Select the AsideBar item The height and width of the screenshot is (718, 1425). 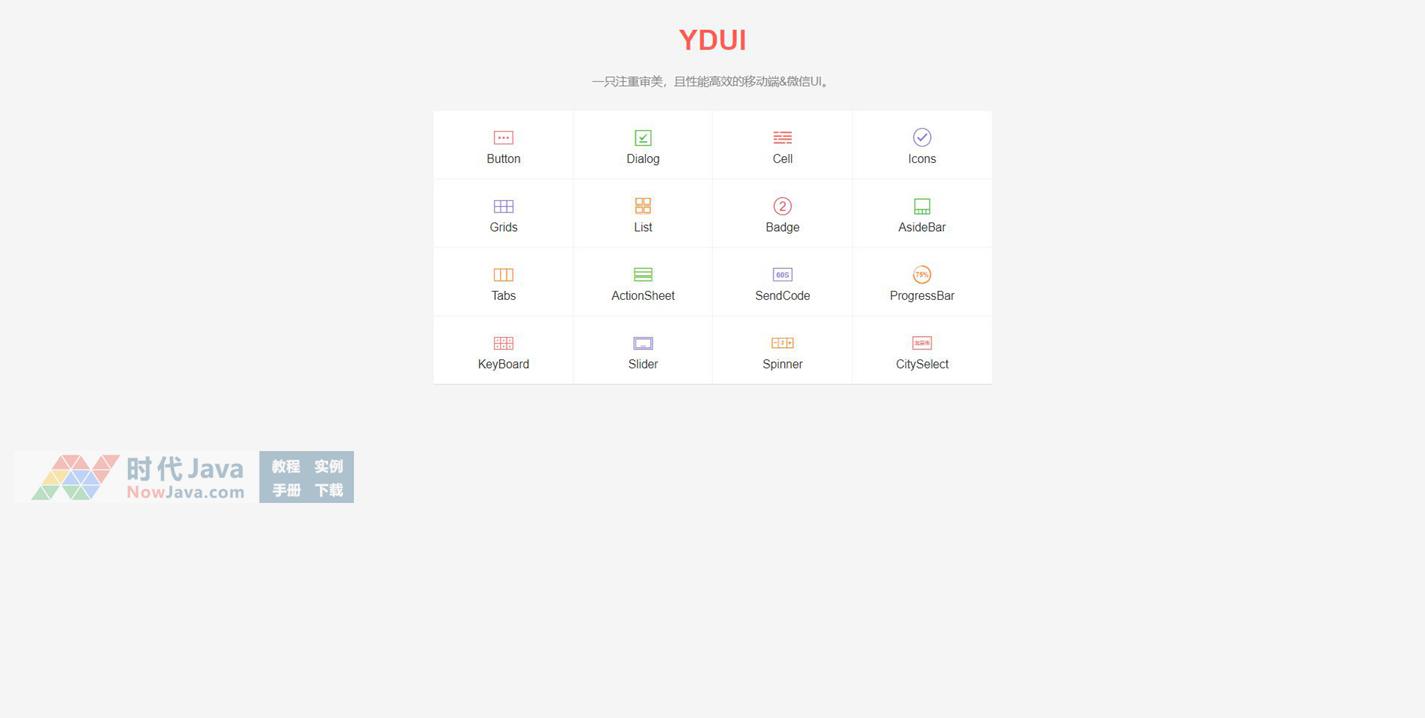[x=922, y=214]
